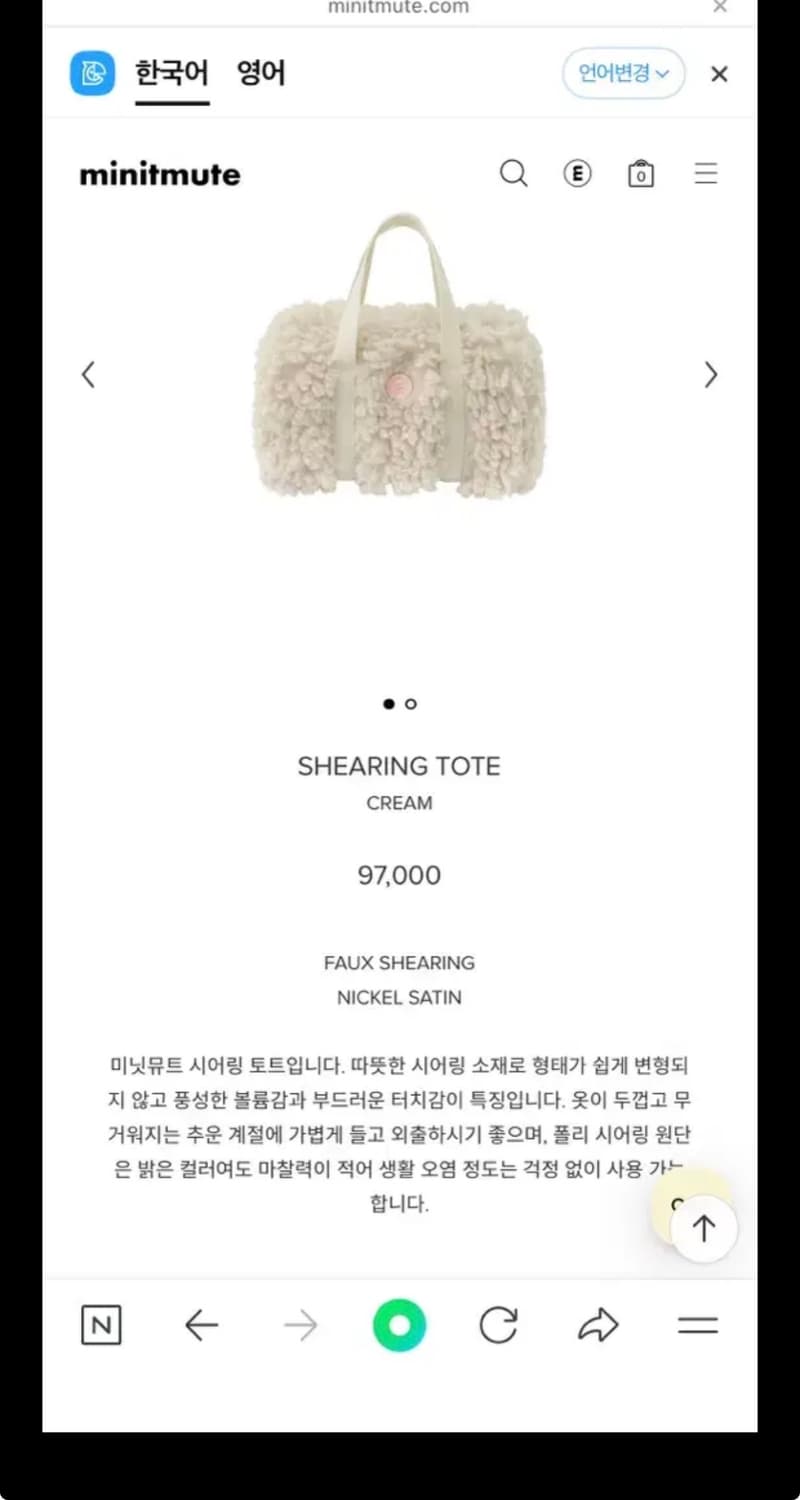Viewport: 800px width, 1500px height.
Task: Share this page with the share icon
Action: (x=597, y=1324)
